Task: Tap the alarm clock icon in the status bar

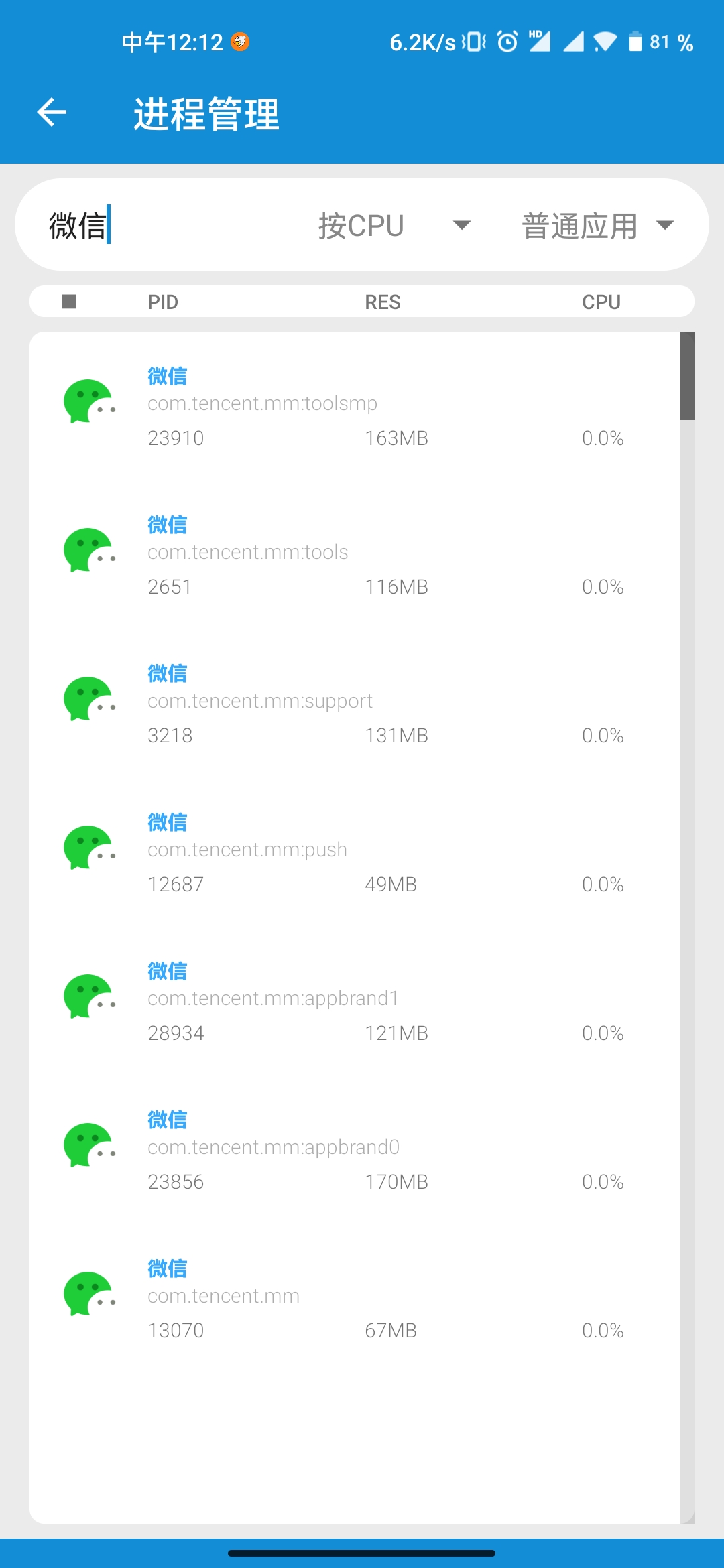Action: (x=506, y=42)
